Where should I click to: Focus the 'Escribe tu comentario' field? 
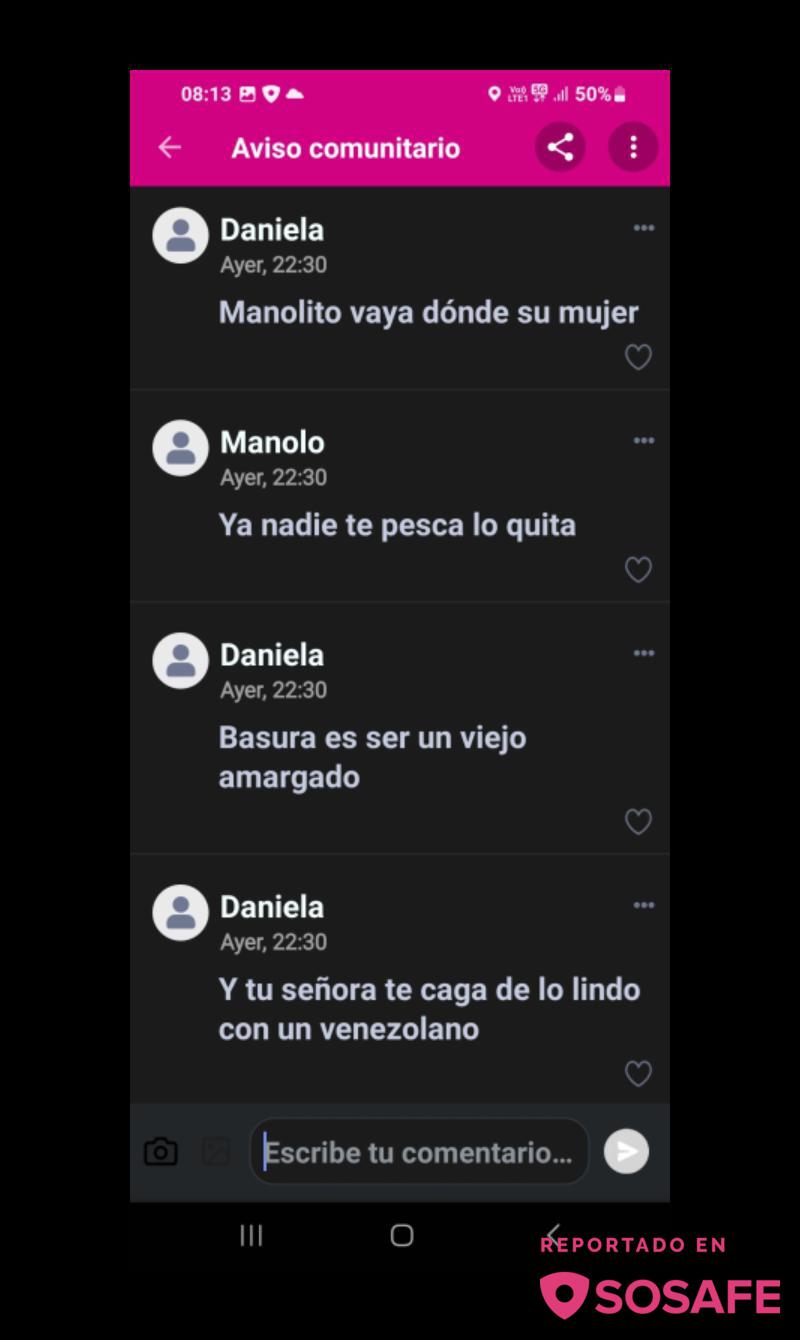click(419, 1152)
